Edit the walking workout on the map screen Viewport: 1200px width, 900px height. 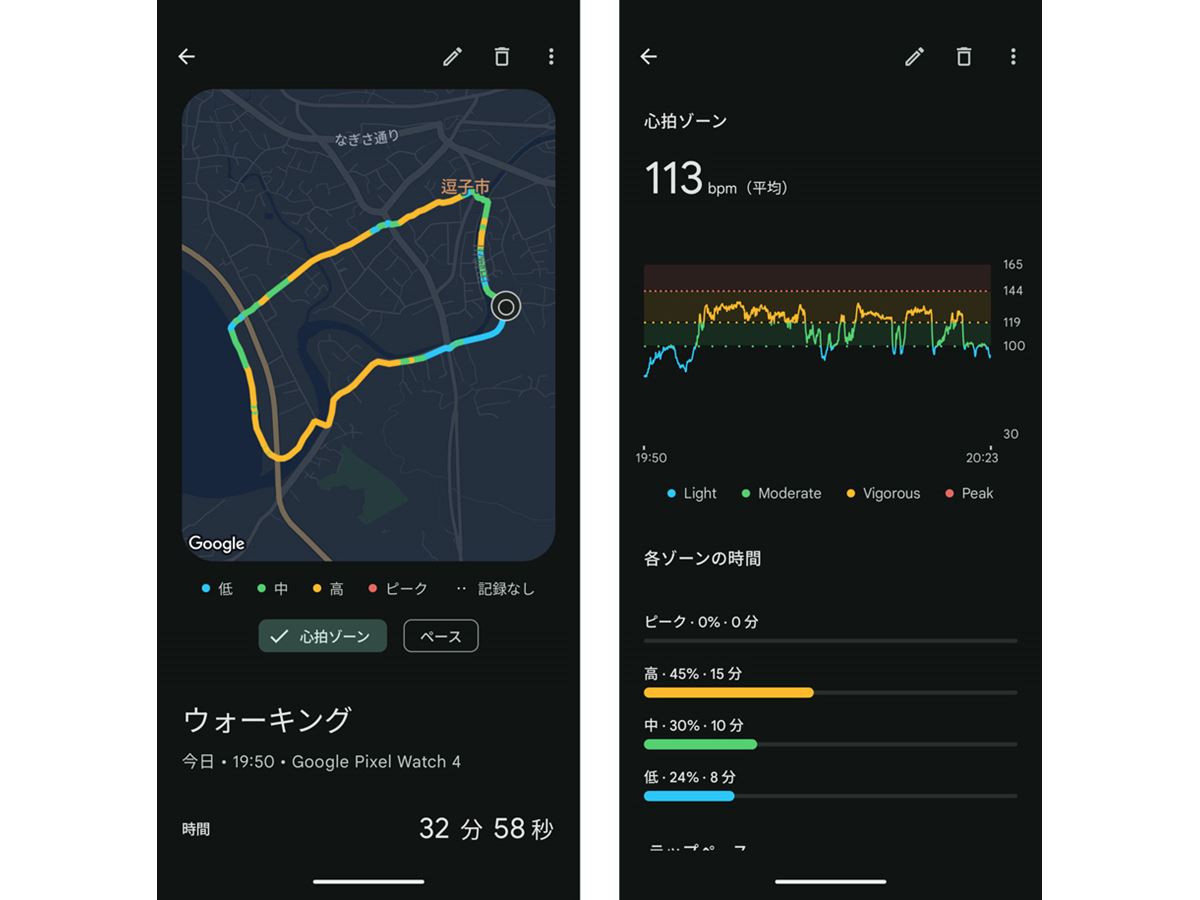(453, 57)
